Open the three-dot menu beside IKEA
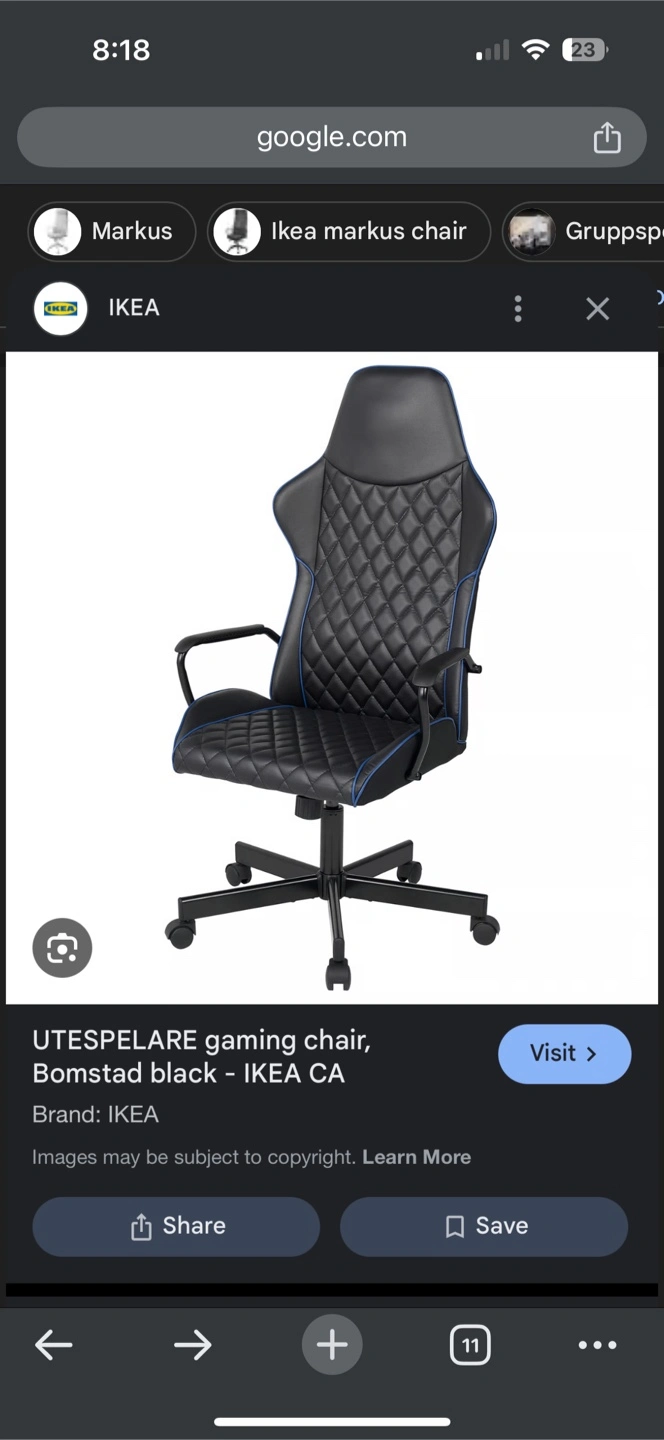 (x=518, y=308)
